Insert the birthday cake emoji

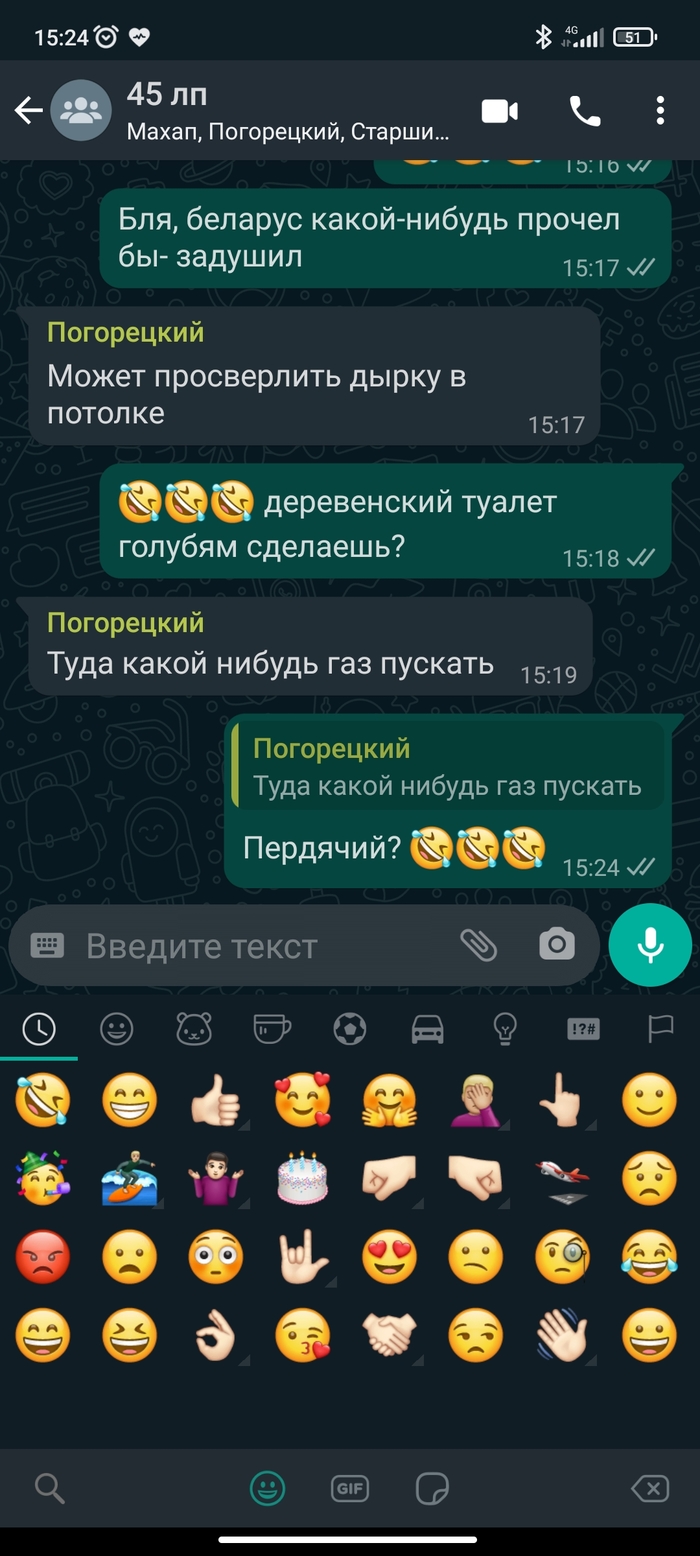302,1180
